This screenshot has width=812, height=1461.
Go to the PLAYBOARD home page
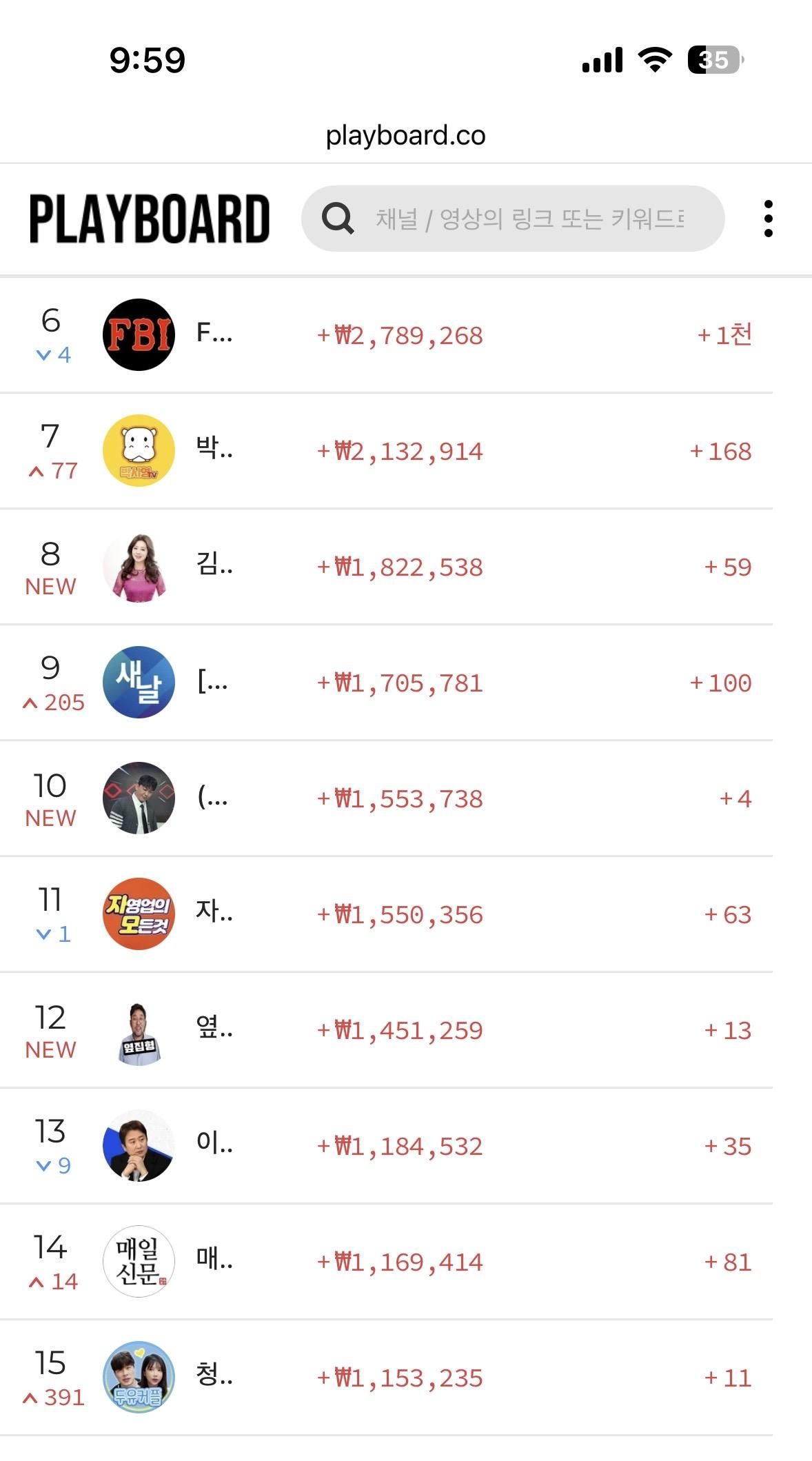(150, 219)
